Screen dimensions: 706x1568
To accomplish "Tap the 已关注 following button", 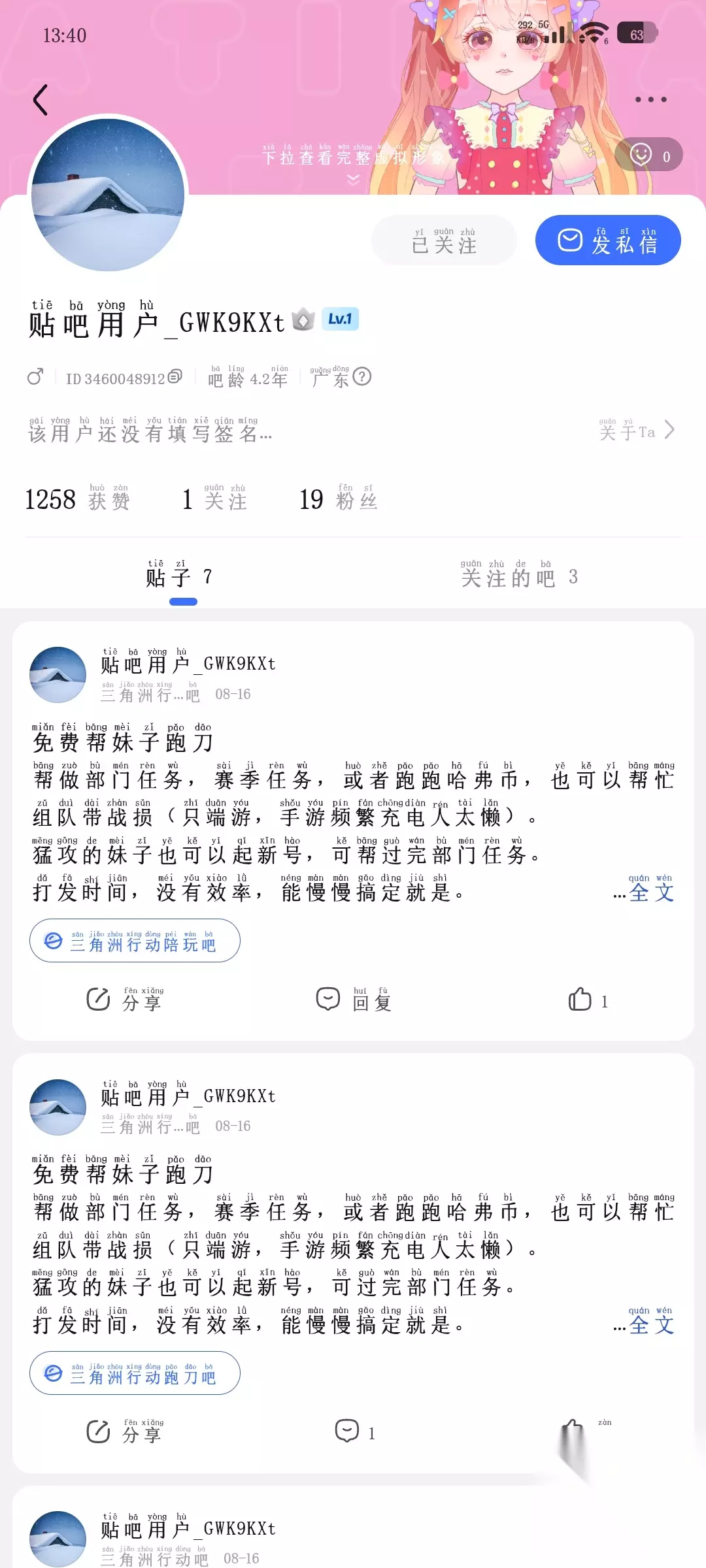I will pos(445,240).
